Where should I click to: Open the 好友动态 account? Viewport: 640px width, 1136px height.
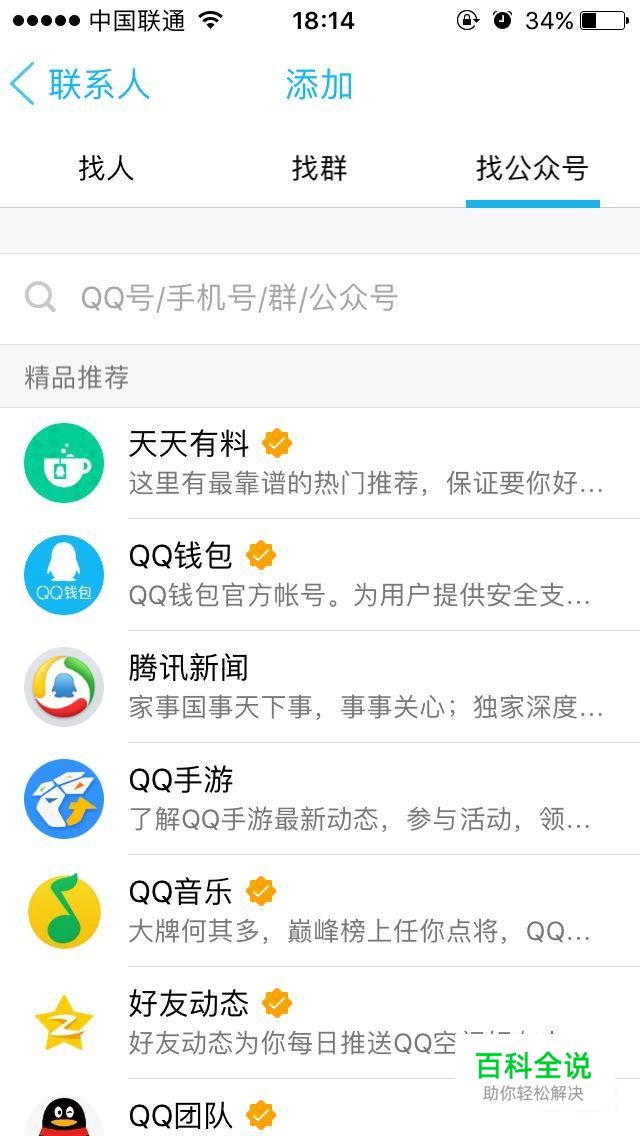[x=320, y=1022]
